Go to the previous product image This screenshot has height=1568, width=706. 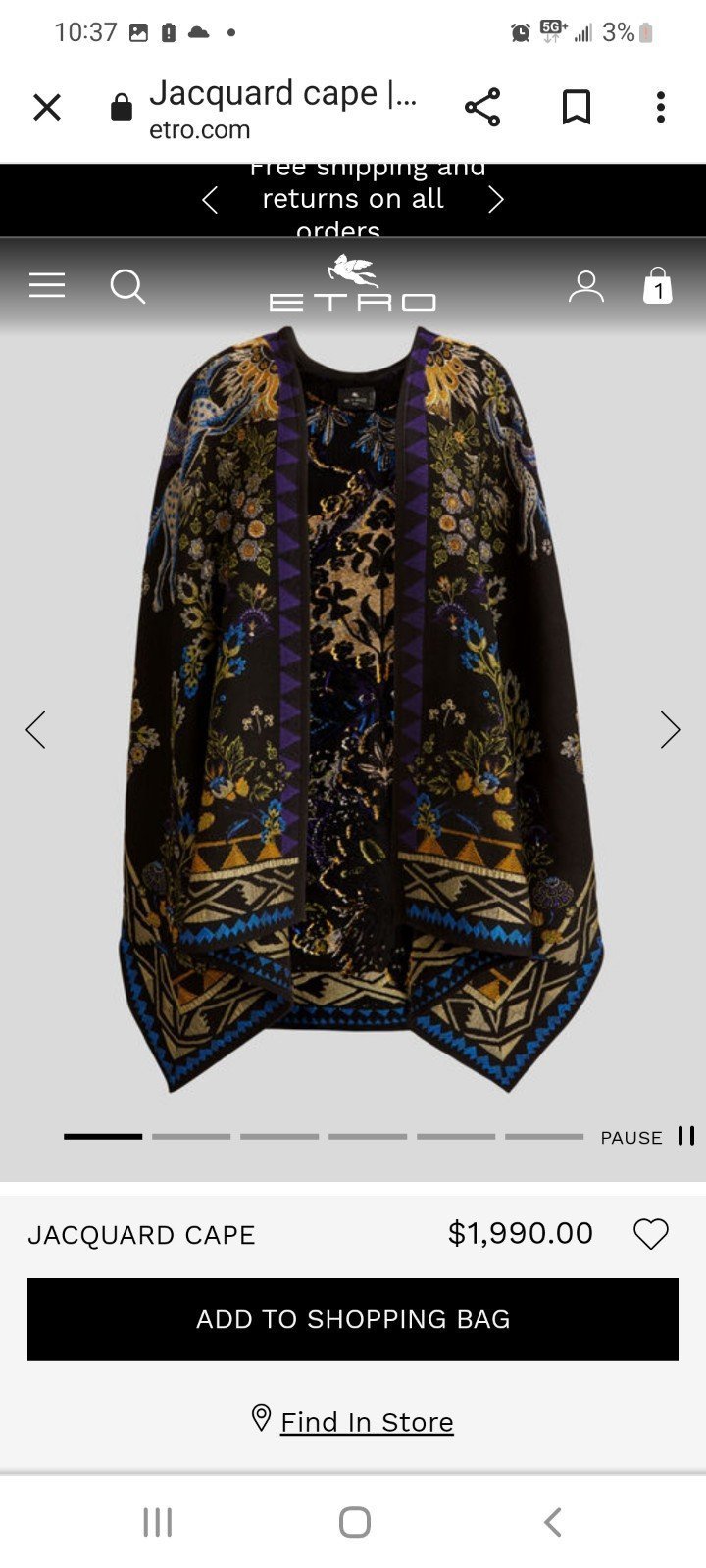[x=35, y=729]
